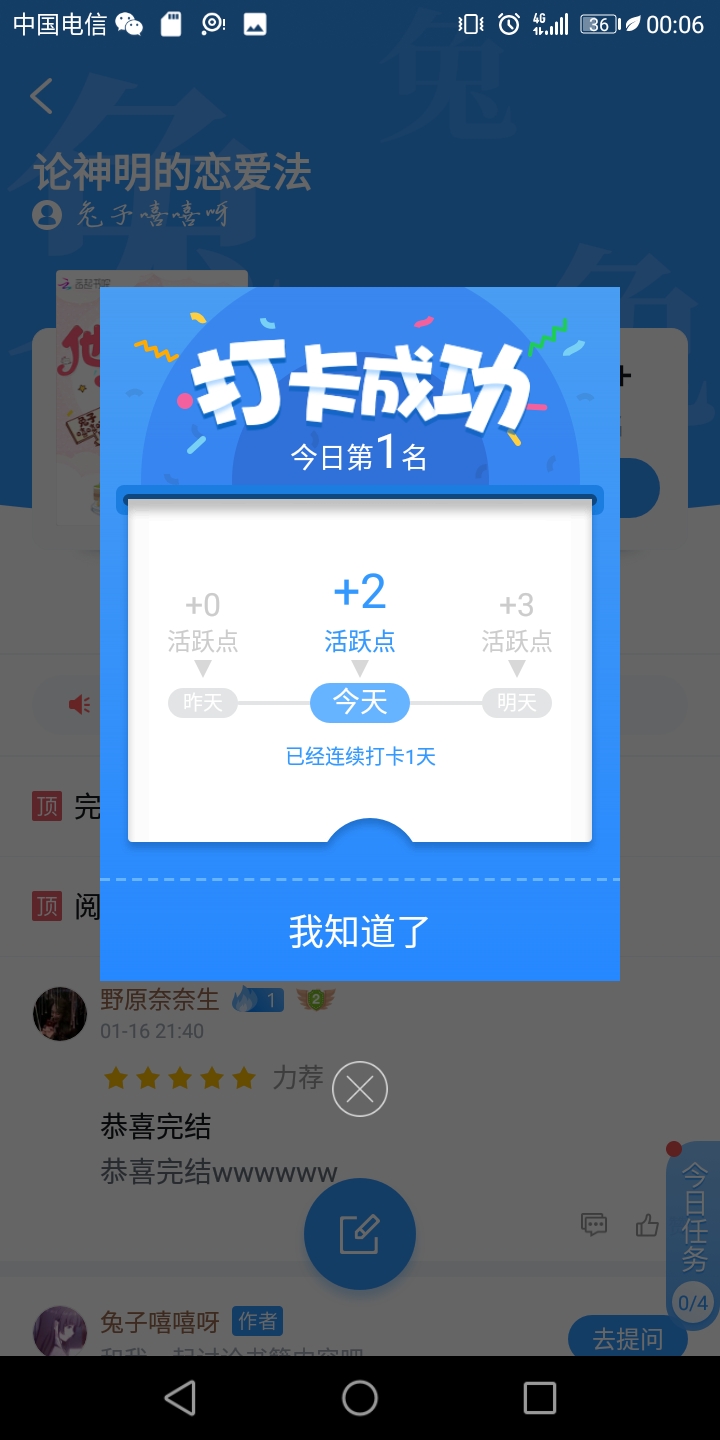
Task: Go back using the top-left arrow
Action: (42, 97)
